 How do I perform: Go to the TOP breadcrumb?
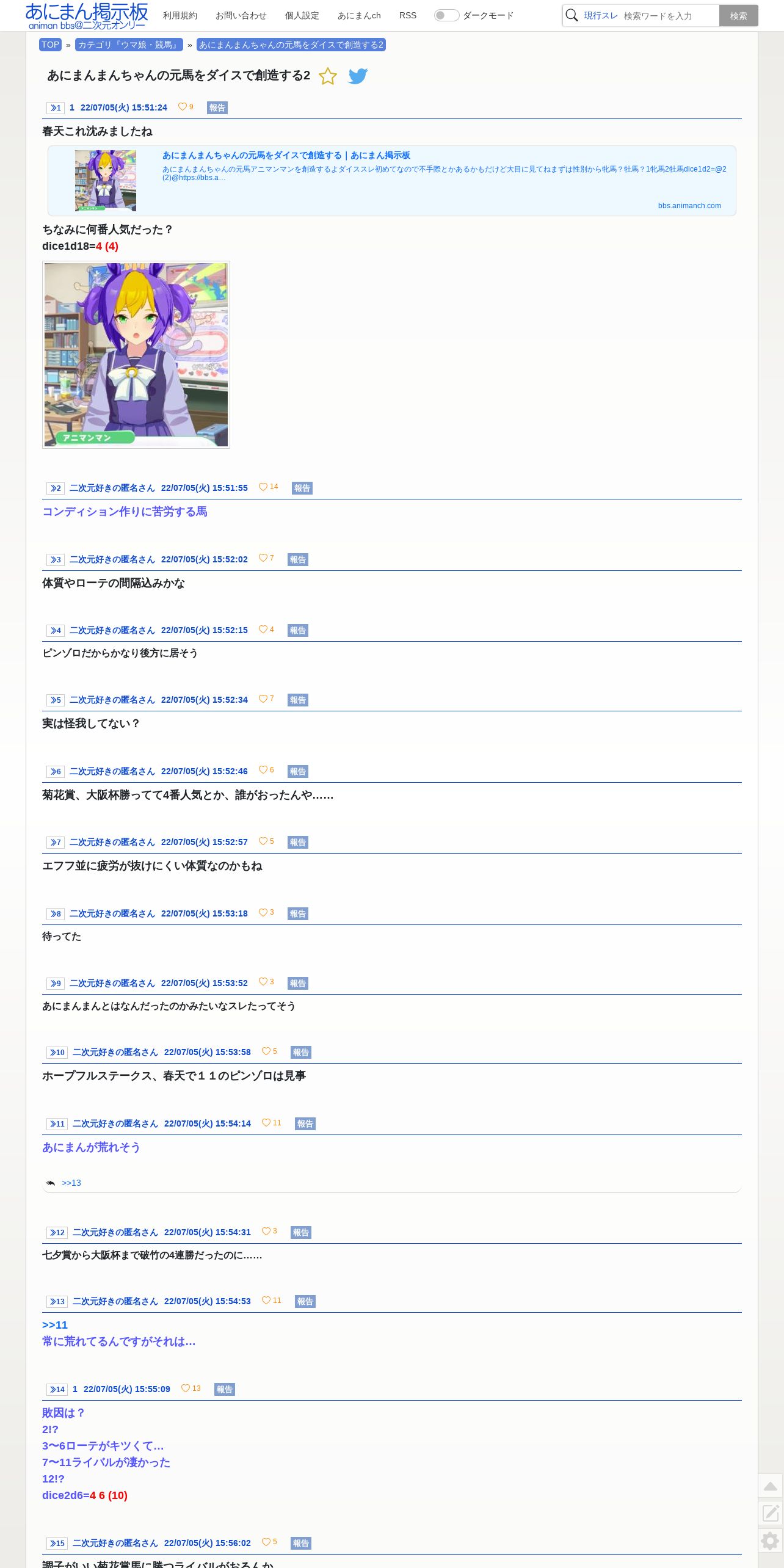50,45
